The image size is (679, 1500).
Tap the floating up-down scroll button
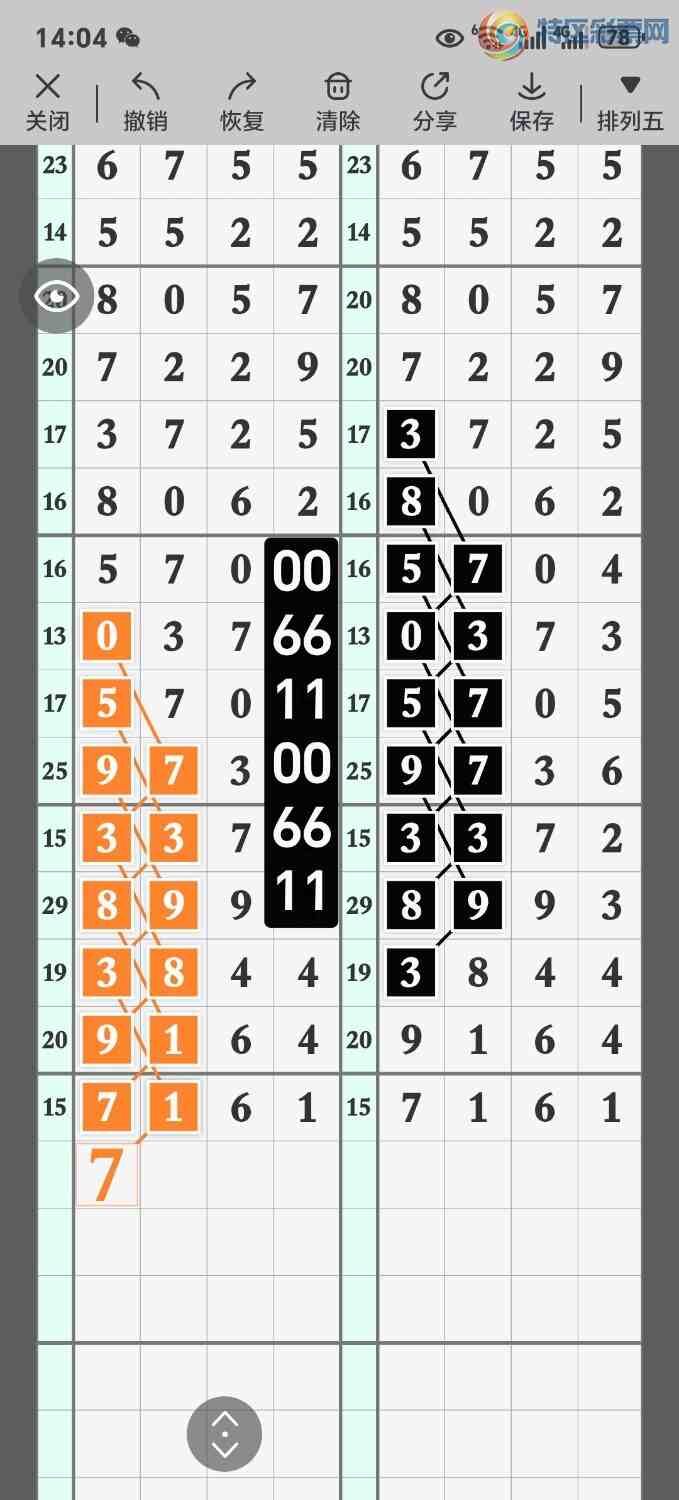(225, 1433)
